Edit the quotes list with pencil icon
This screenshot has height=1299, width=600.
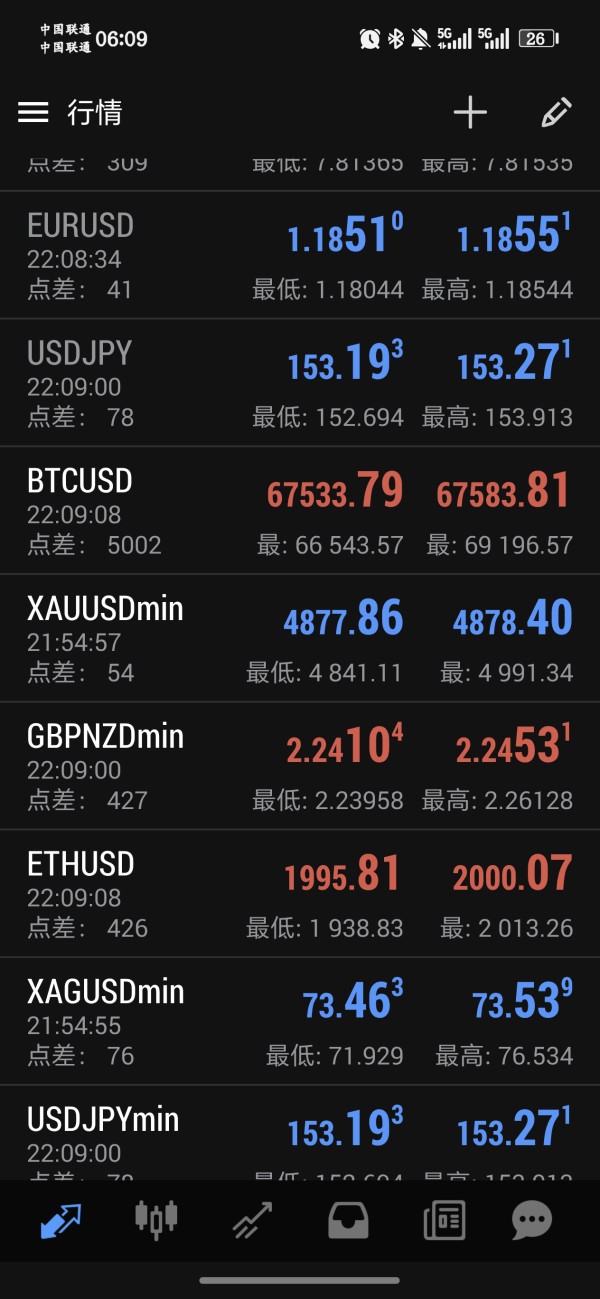click(556, 112)
